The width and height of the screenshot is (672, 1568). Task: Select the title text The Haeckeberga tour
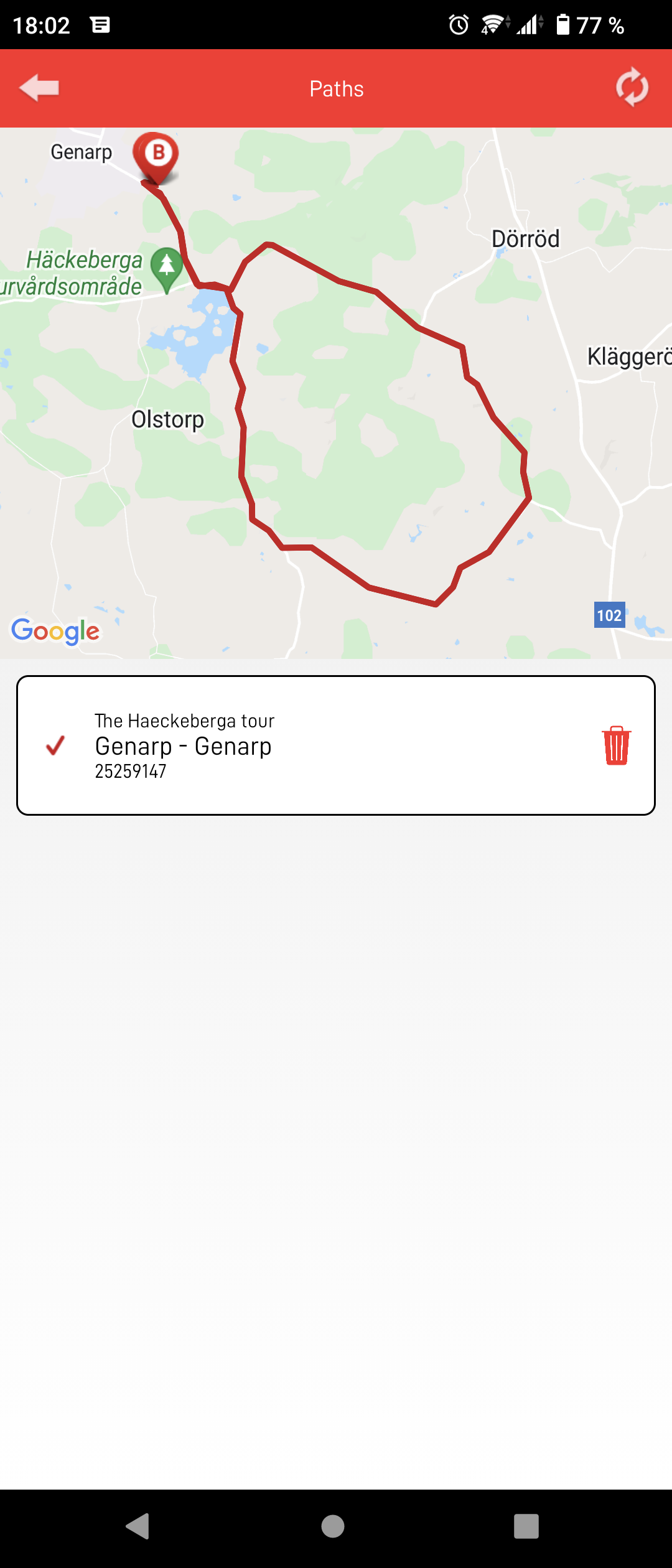coord(184,721)
